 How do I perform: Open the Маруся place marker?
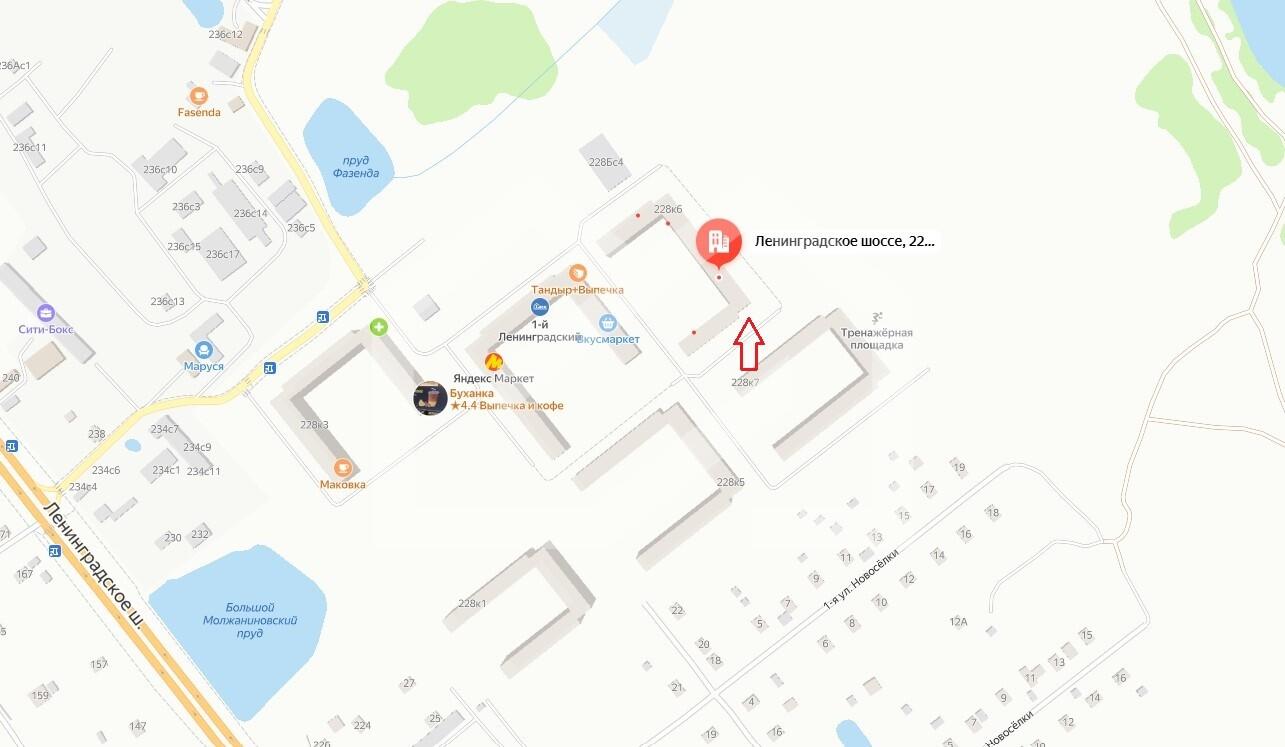(x=204, y=350)
